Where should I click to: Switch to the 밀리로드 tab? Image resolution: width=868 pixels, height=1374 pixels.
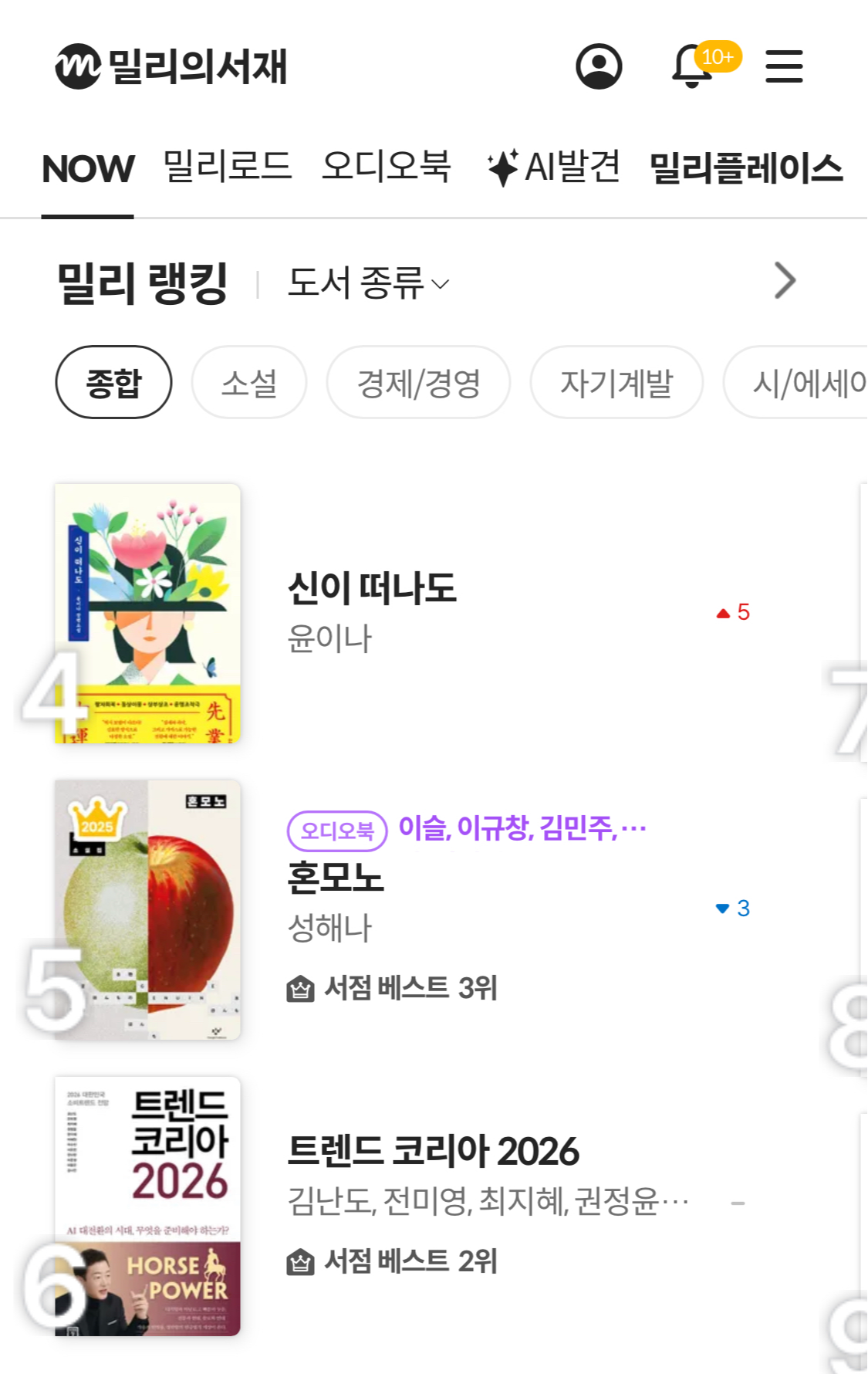228,167
